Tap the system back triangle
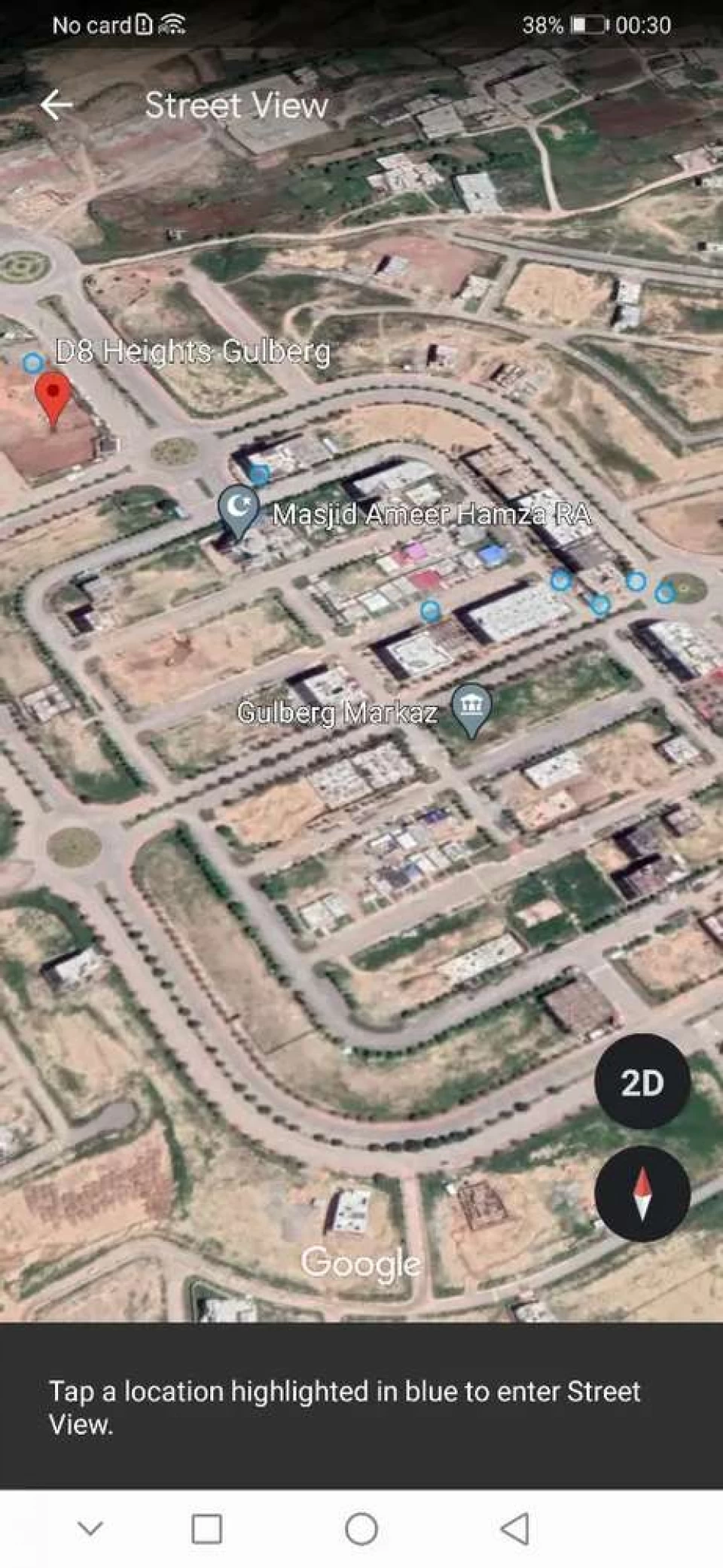Viewport: 723px width, 1568px height. (x=514, y=1529)
